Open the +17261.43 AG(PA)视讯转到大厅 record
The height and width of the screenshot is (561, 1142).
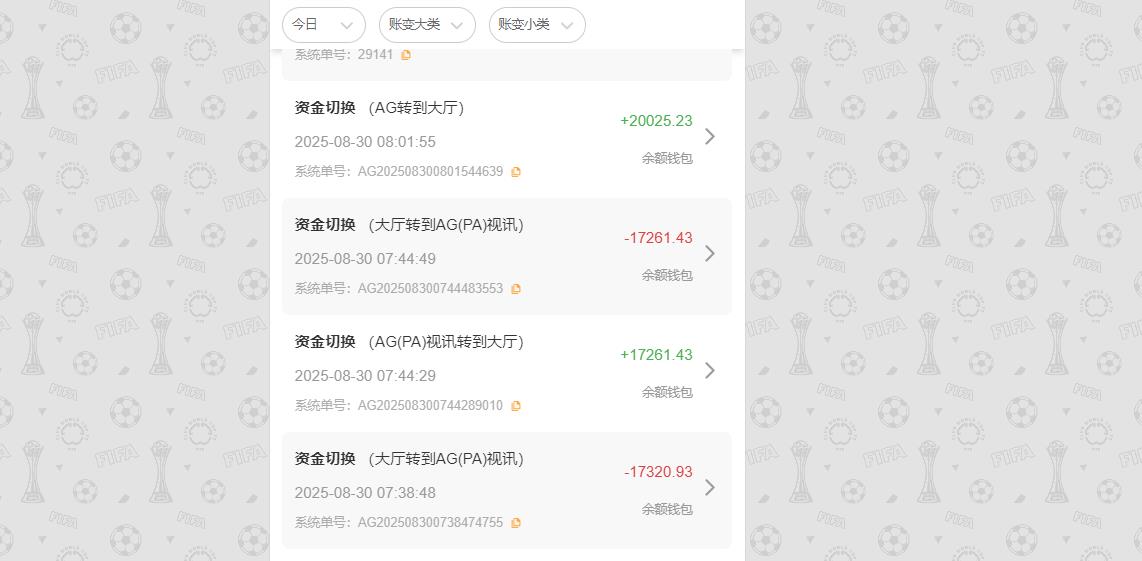(x=710, y=371)
